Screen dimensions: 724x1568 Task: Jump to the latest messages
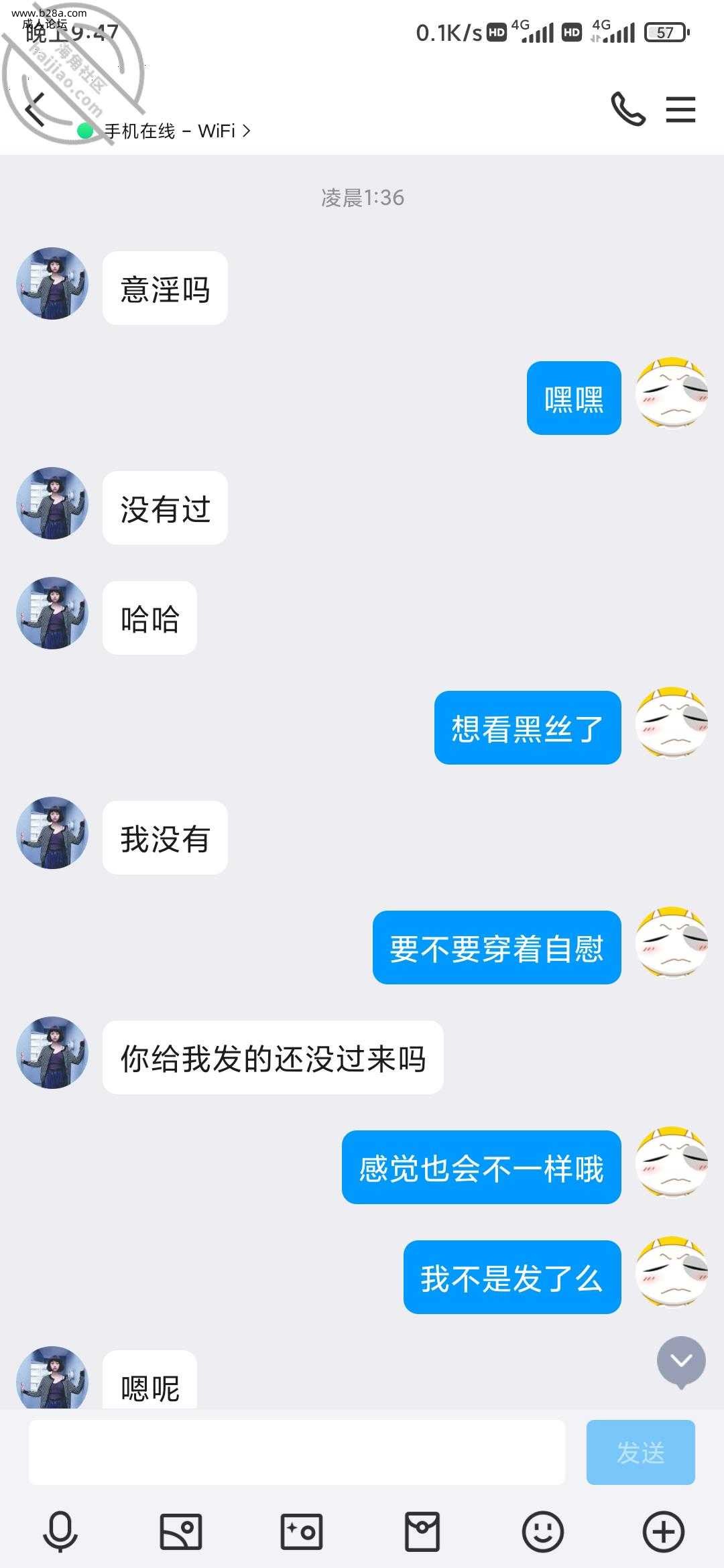681,1361
